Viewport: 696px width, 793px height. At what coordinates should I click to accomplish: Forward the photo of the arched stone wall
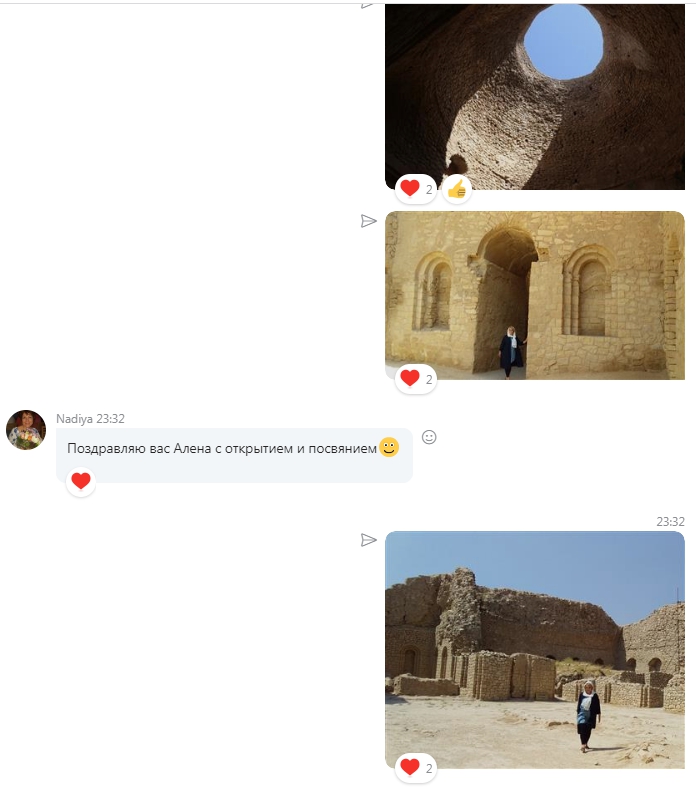click(x=368, y=221)
